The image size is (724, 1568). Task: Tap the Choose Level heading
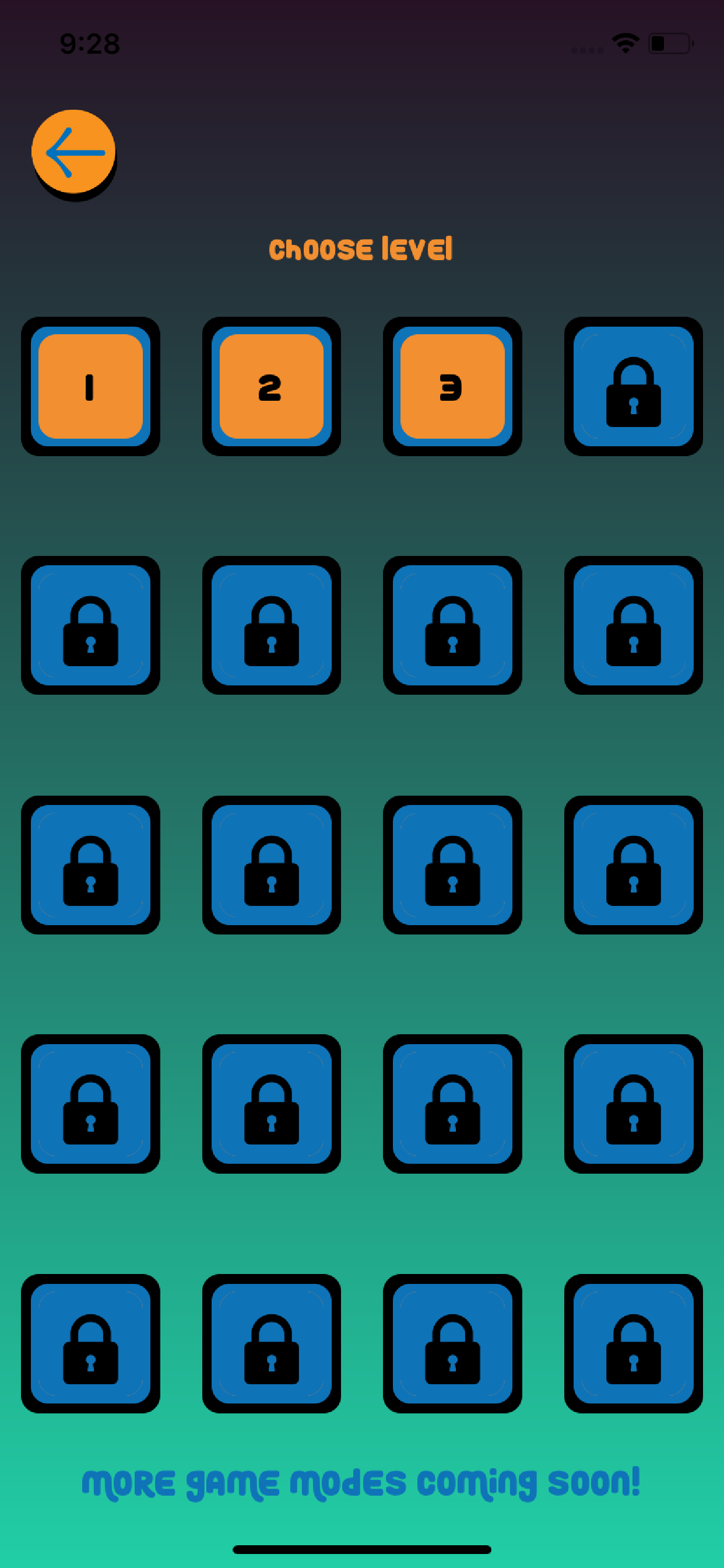click(362, 249)
